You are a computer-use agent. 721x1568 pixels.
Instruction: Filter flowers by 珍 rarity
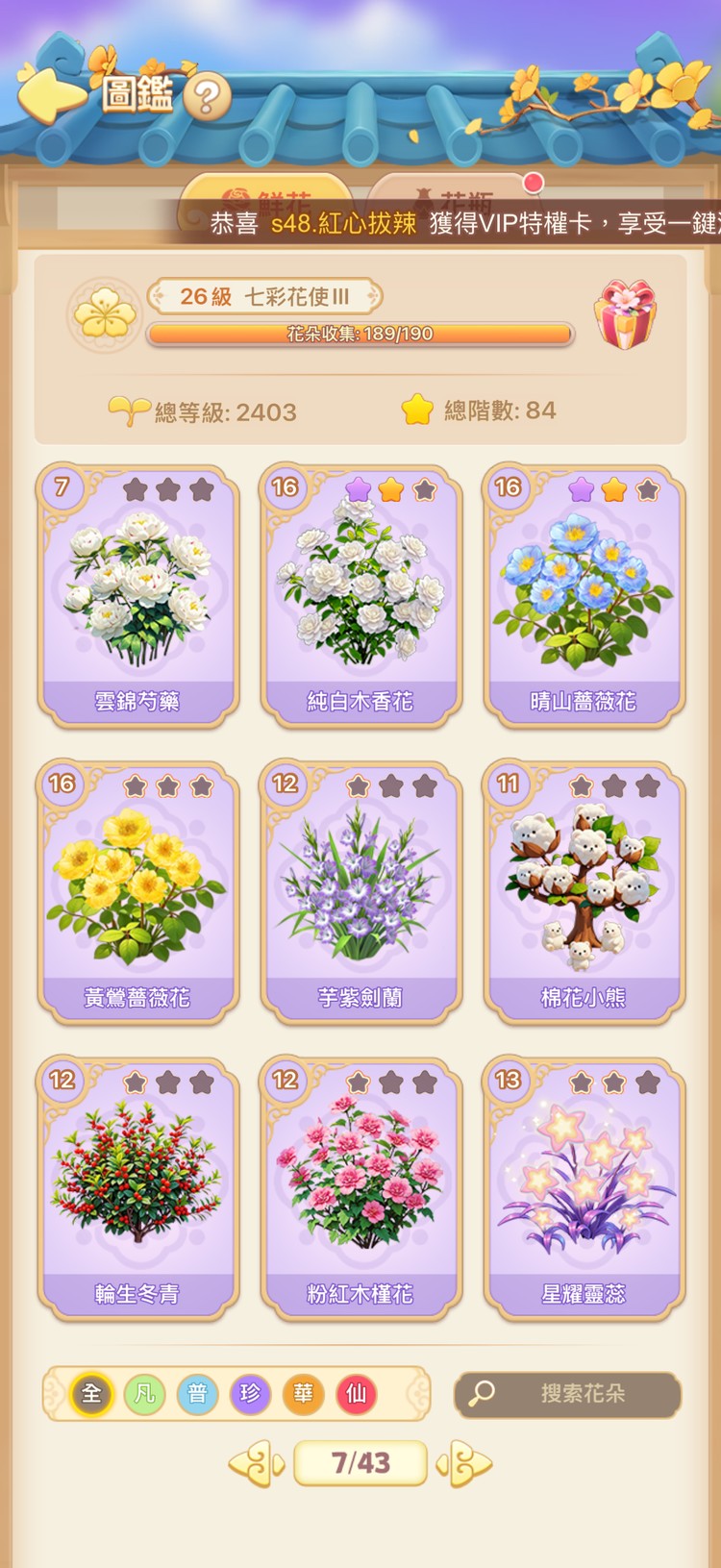click(x=250, y=1394)
